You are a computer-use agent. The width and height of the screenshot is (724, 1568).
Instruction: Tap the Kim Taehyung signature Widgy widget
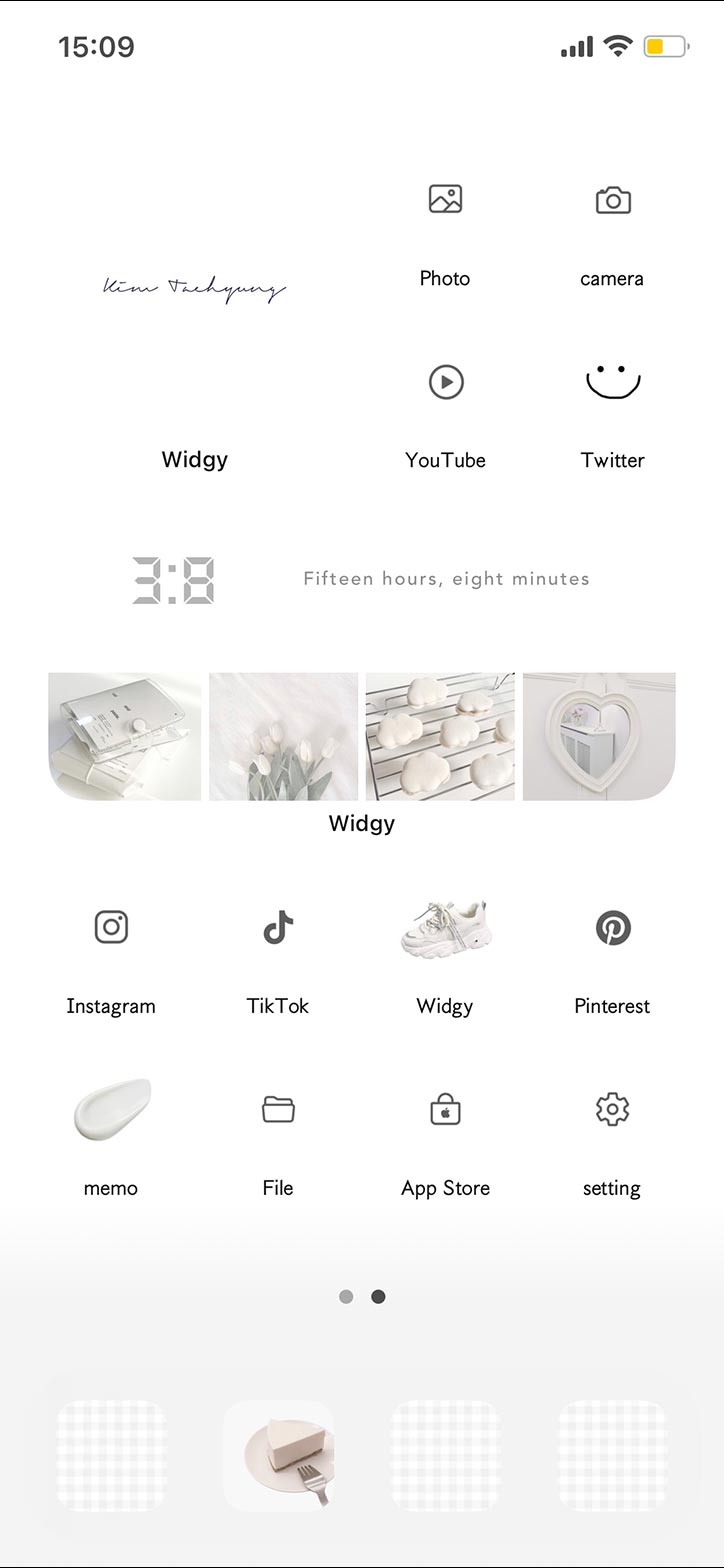coord(195,290)
